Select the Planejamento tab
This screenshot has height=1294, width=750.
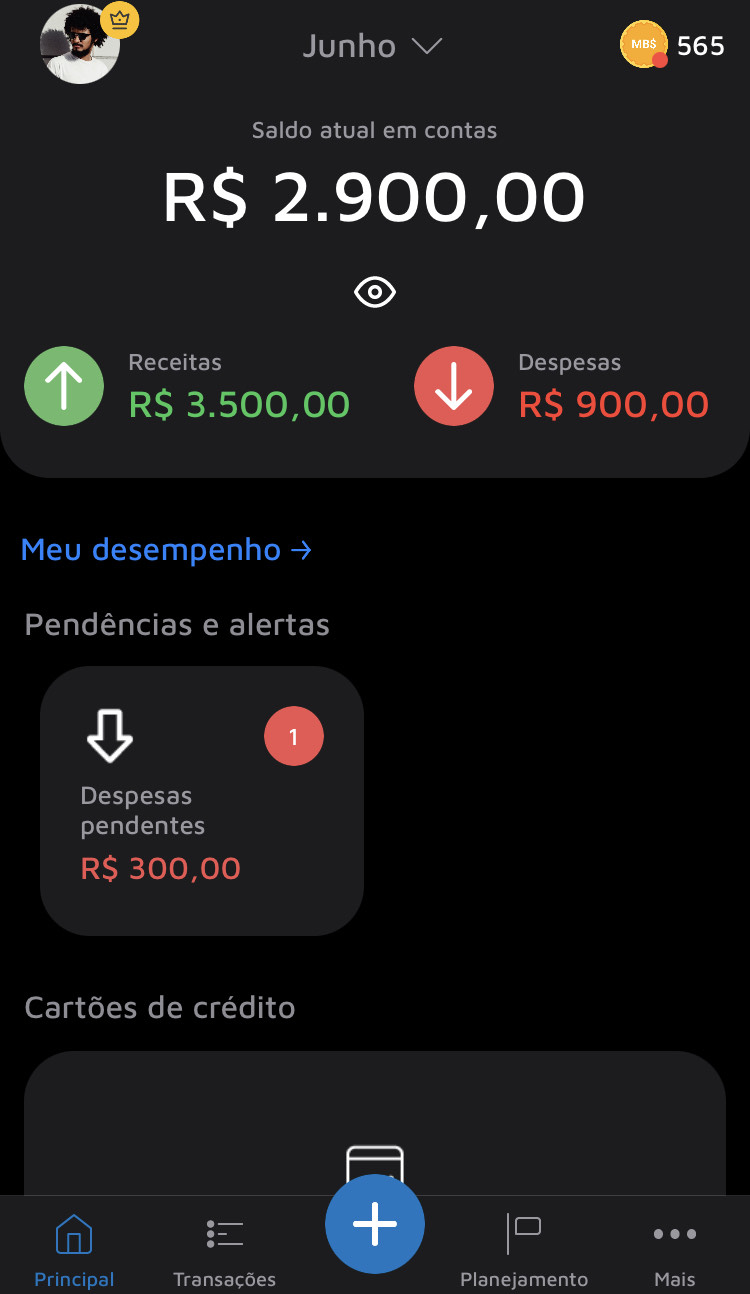[x=524, y=1250]
